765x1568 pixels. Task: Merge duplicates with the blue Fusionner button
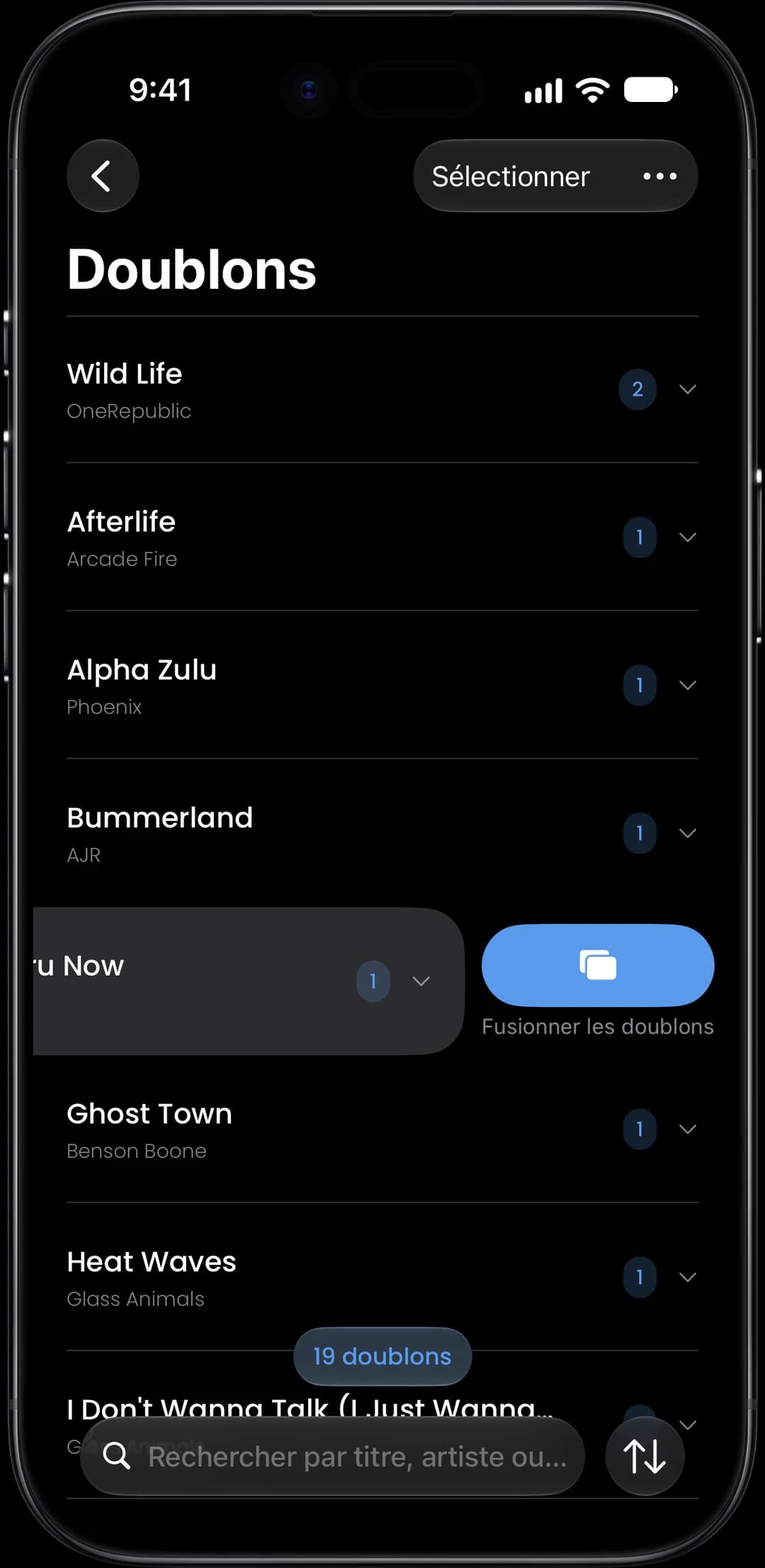[x=598, y=965]
